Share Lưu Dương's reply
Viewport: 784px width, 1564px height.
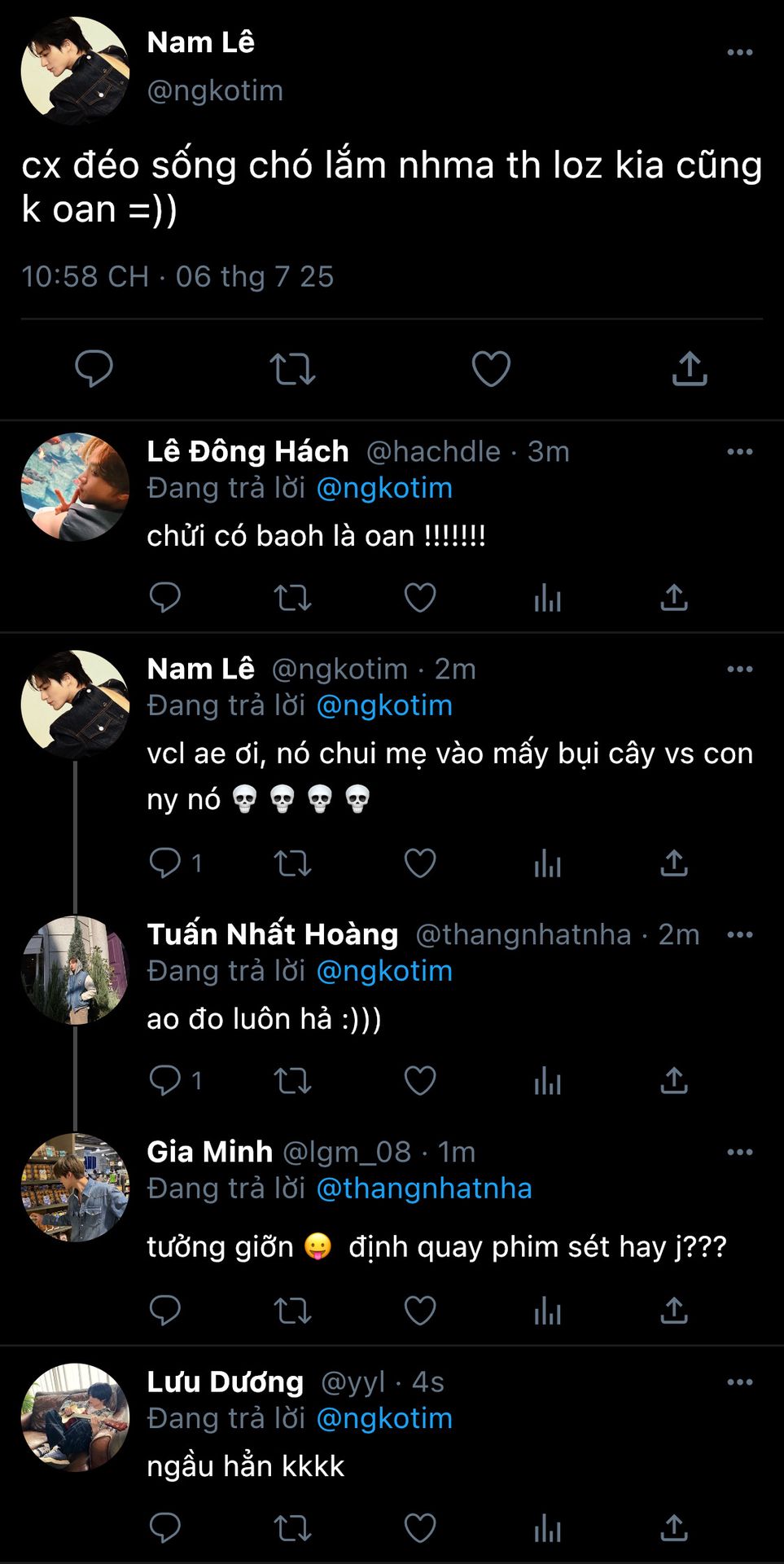point(674,1528)
